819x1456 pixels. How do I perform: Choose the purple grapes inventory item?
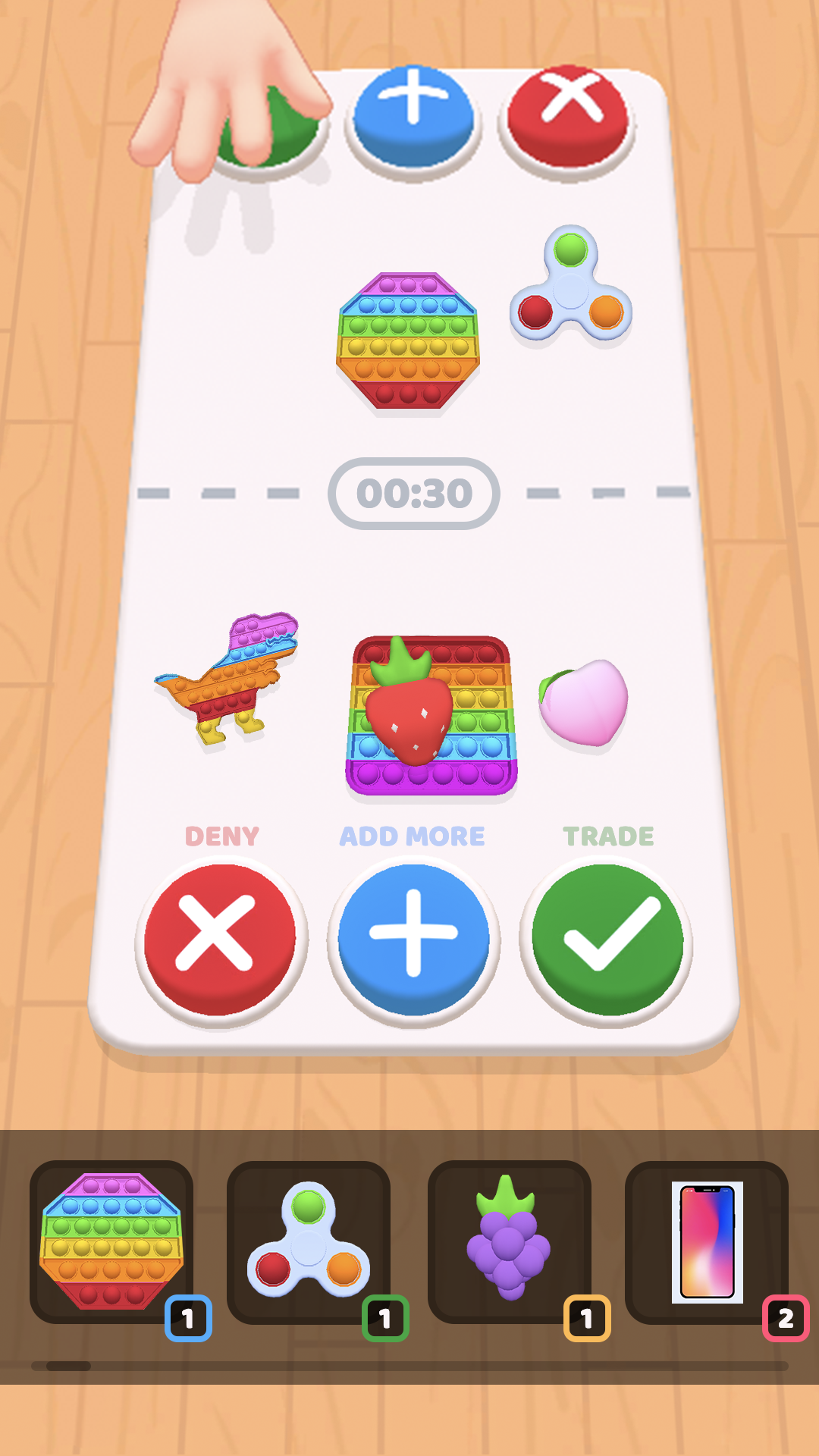click(509, 1241)
